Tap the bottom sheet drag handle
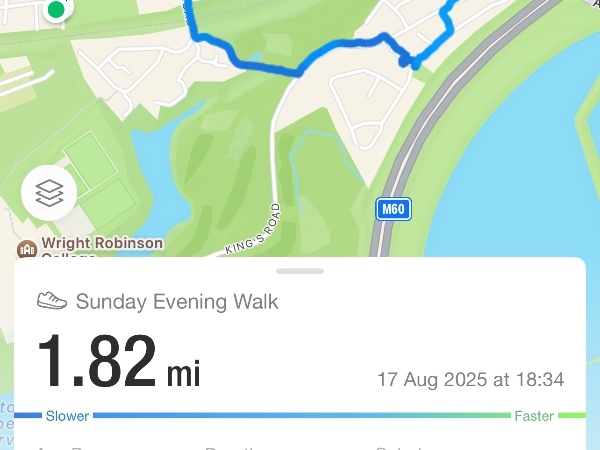Screen dimensions: 600x450 [x=300, y=271]
